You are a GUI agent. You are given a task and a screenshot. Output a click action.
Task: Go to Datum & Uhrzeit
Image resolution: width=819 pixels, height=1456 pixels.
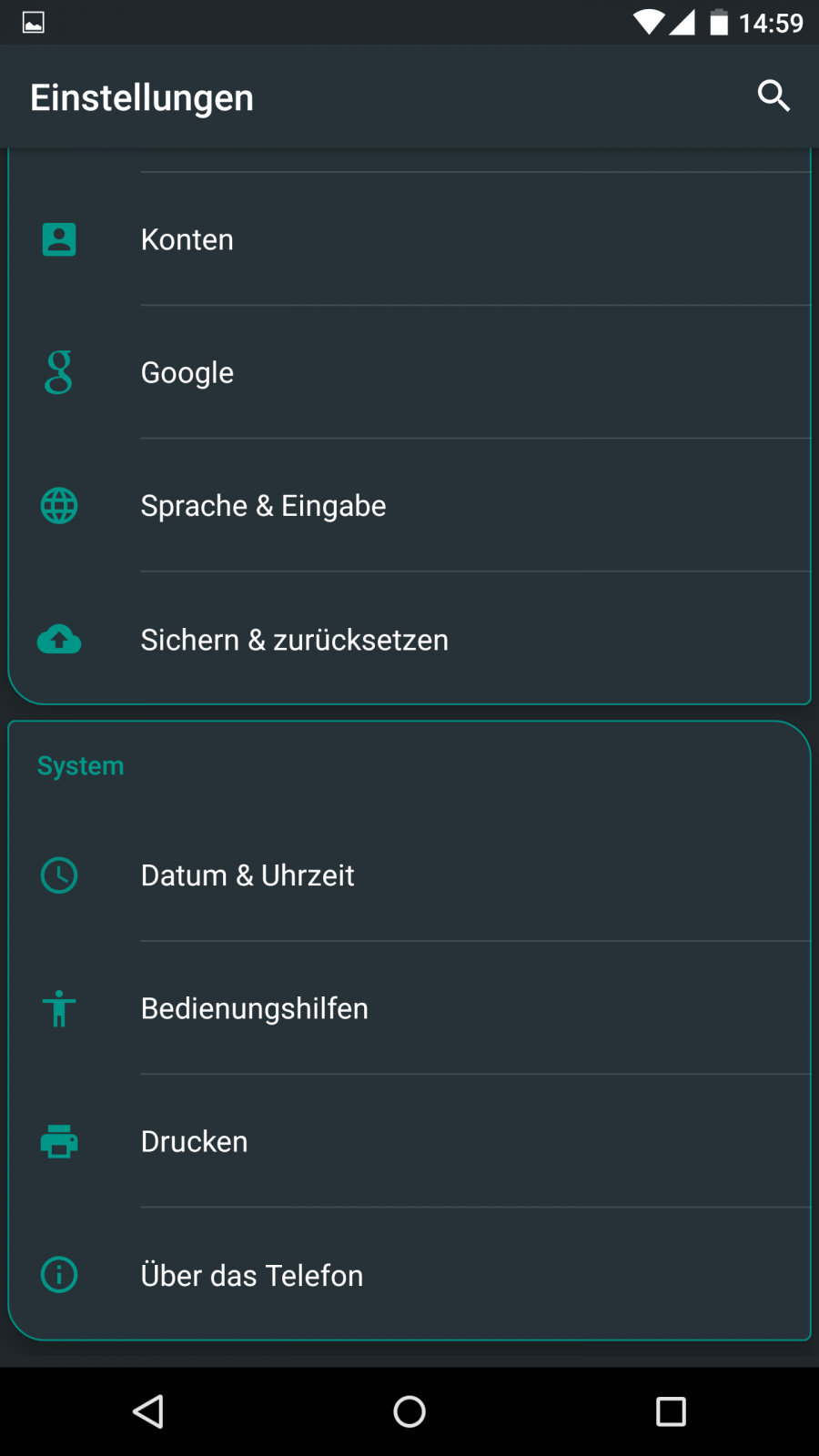(409, 875)
